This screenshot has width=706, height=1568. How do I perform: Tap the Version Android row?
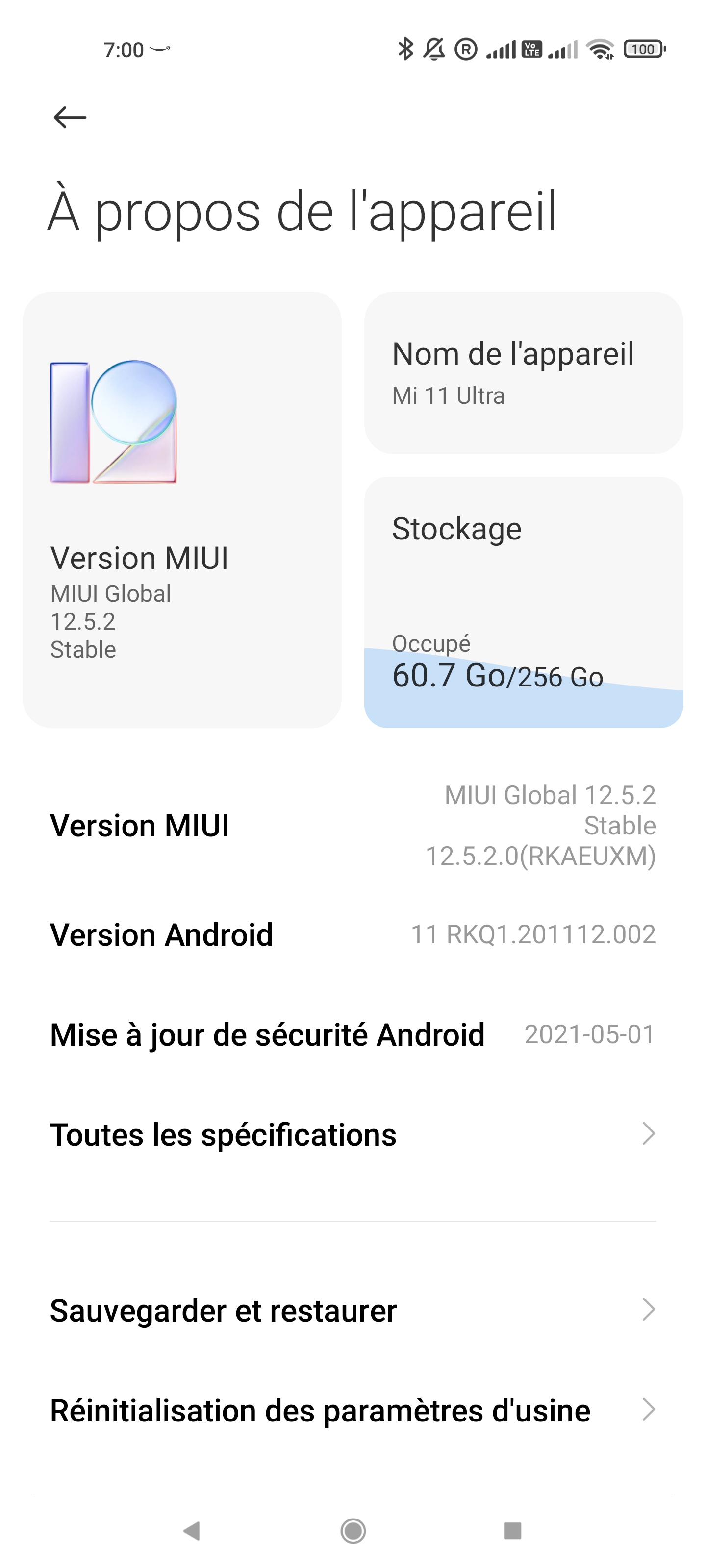(x=353, y=934)
